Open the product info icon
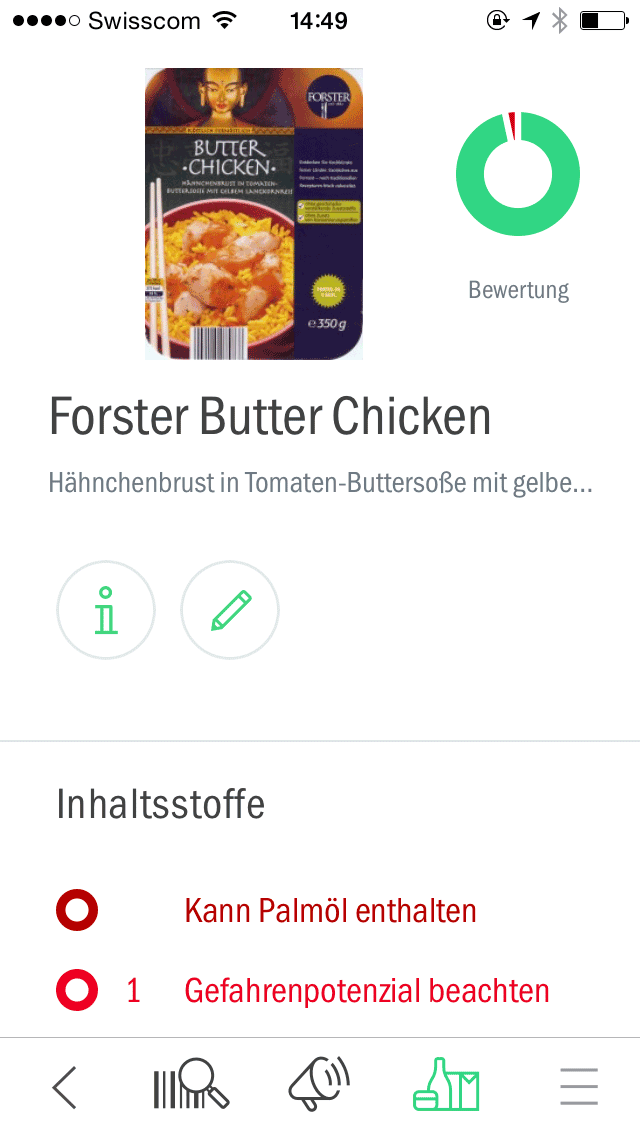640x1136 pixels. click(106, 610)
